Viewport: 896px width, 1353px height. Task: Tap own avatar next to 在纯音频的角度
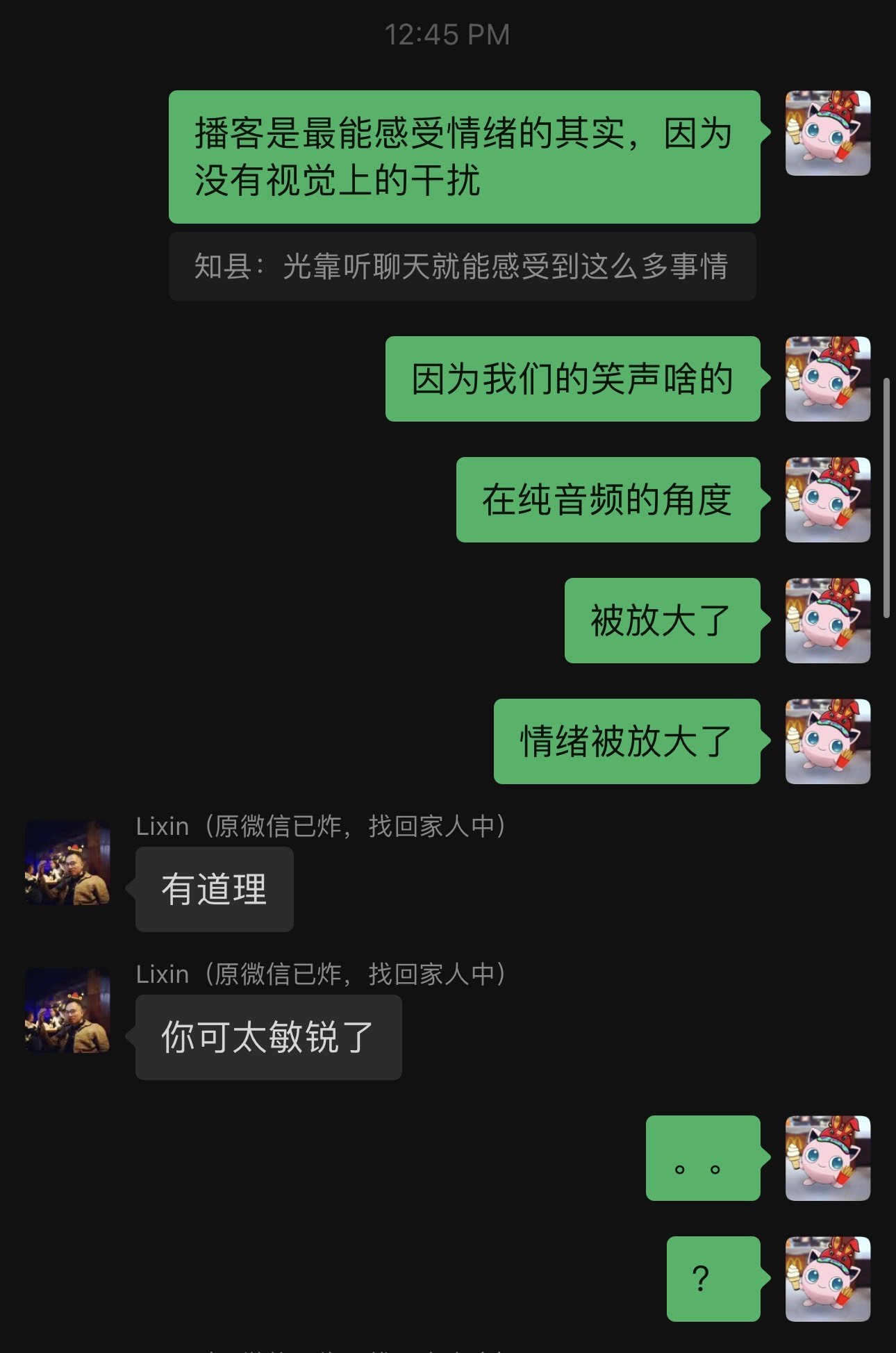tap(827, 499)
